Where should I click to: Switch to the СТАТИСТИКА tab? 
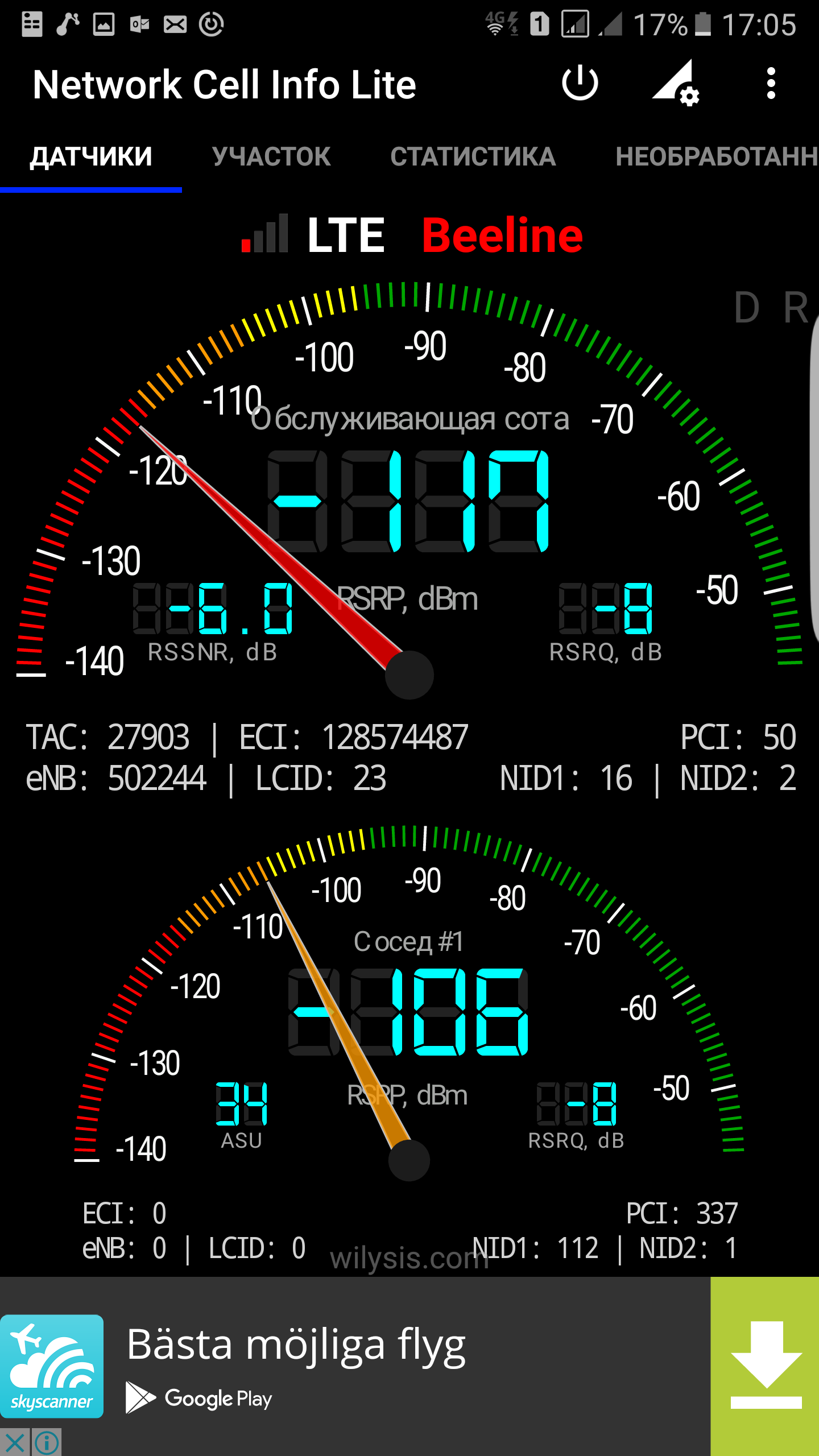click(473, 157)
